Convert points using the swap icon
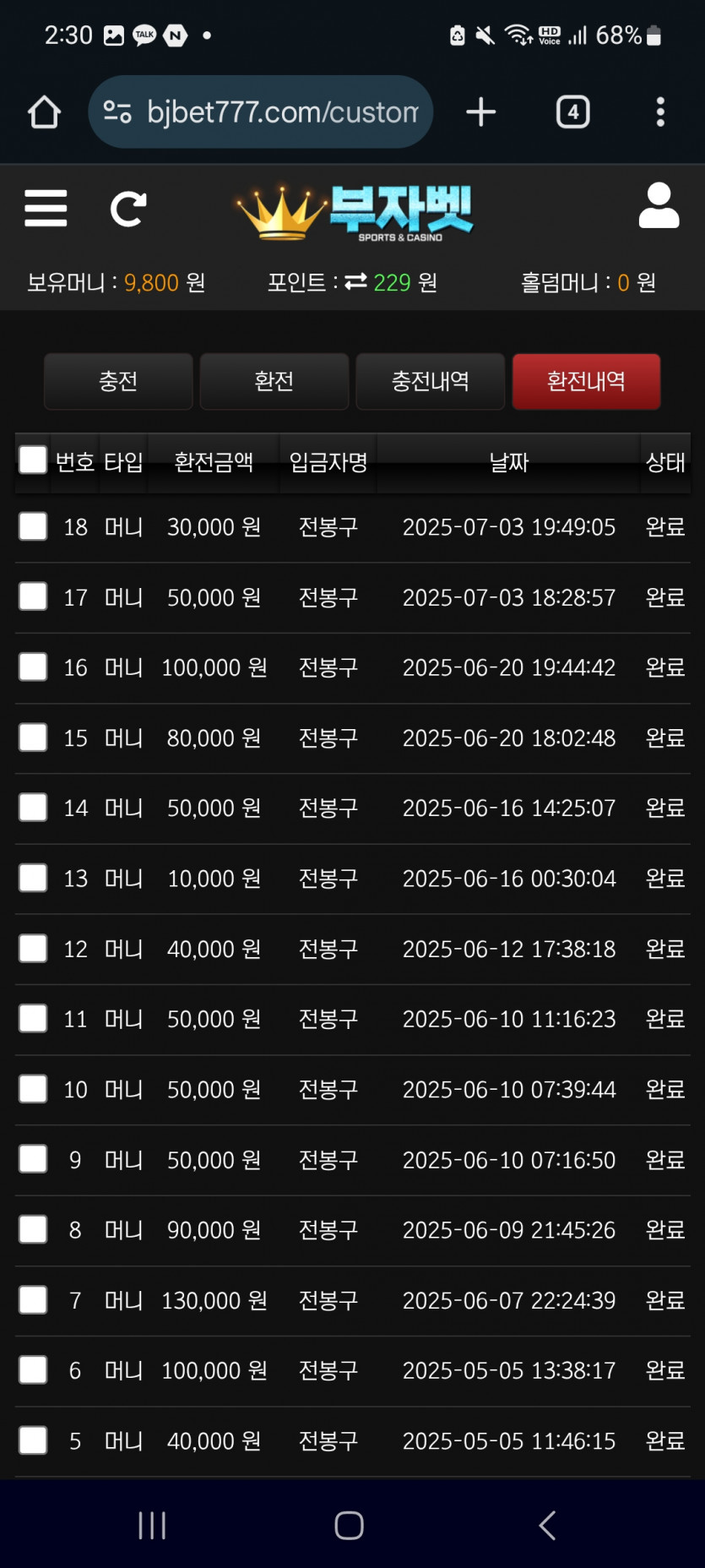This screenshot has width=705, height=1568. coord(355,281)
